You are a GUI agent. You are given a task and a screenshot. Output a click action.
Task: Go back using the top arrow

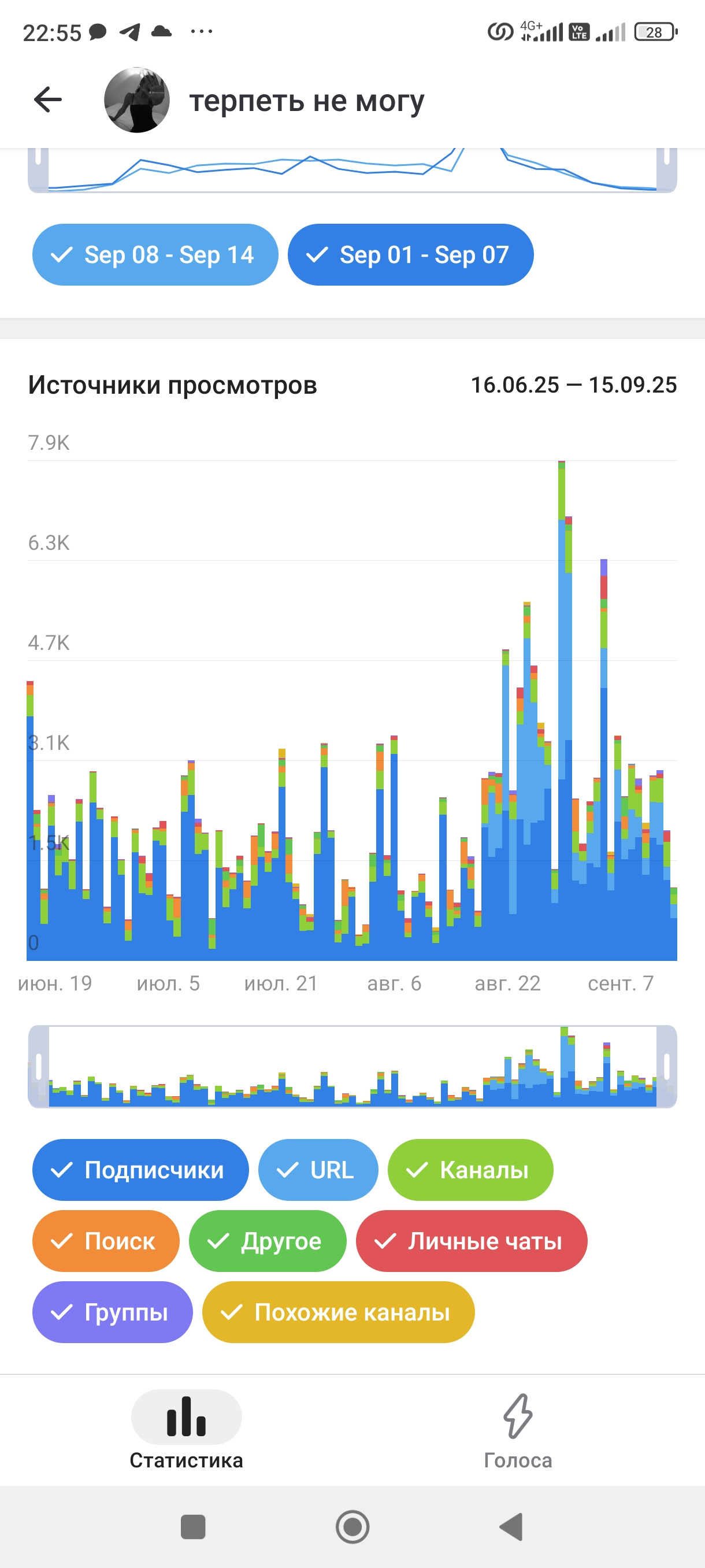pyautogui.click(x=48, y=100)
